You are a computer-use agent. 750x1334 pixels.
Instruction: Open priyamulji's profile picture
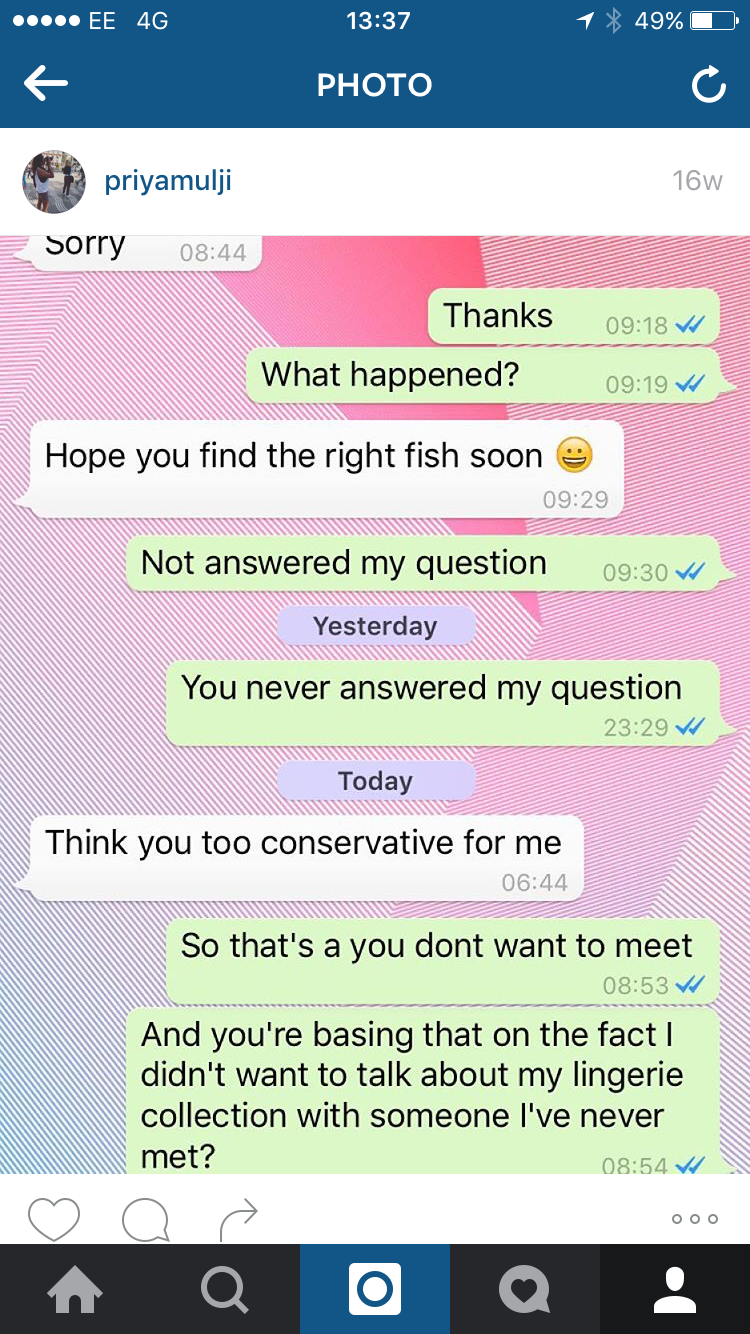pyautogui.click(x=54, y=182)
